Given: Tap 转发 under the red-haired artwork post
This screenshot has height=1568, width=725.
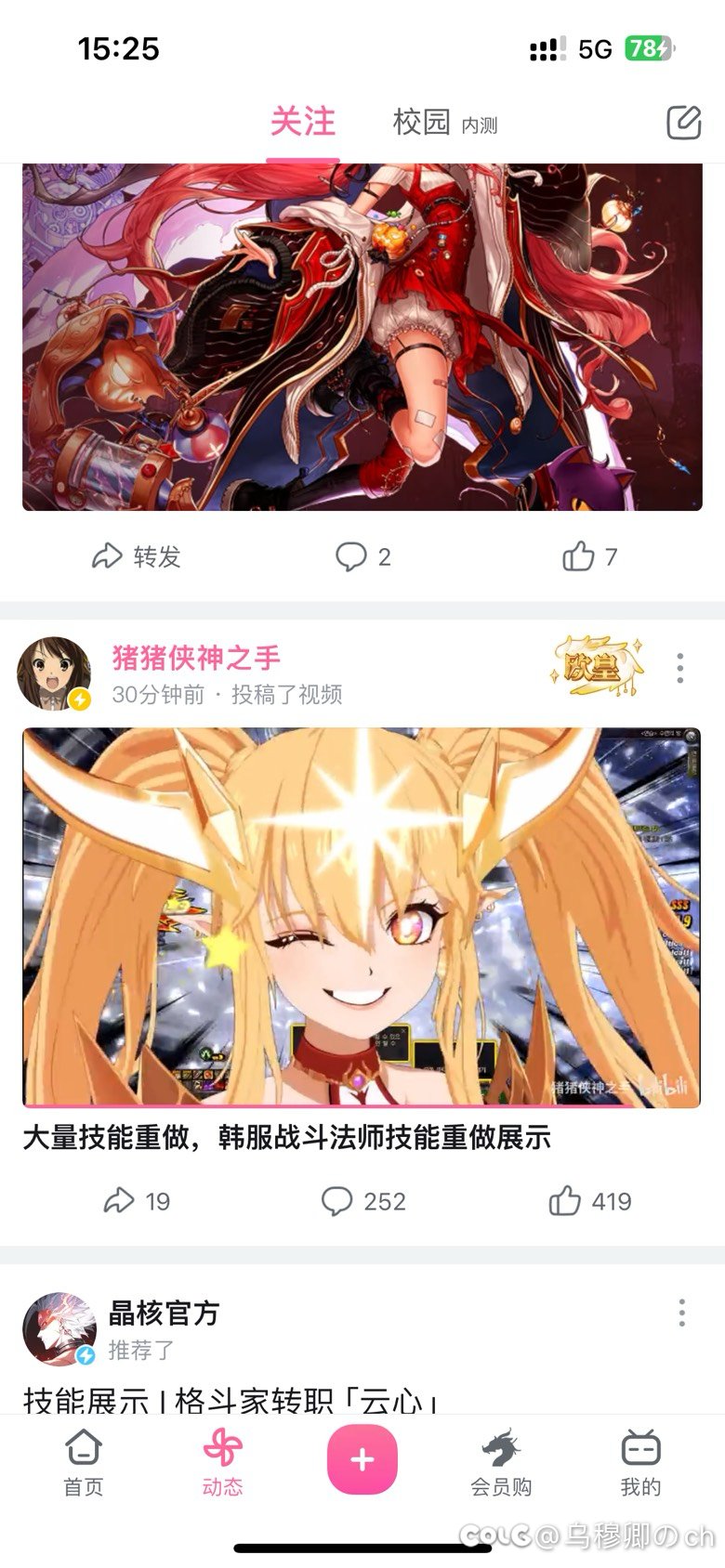Looking at the screenshot, I should pyautogui.click(x=136, y=556).
